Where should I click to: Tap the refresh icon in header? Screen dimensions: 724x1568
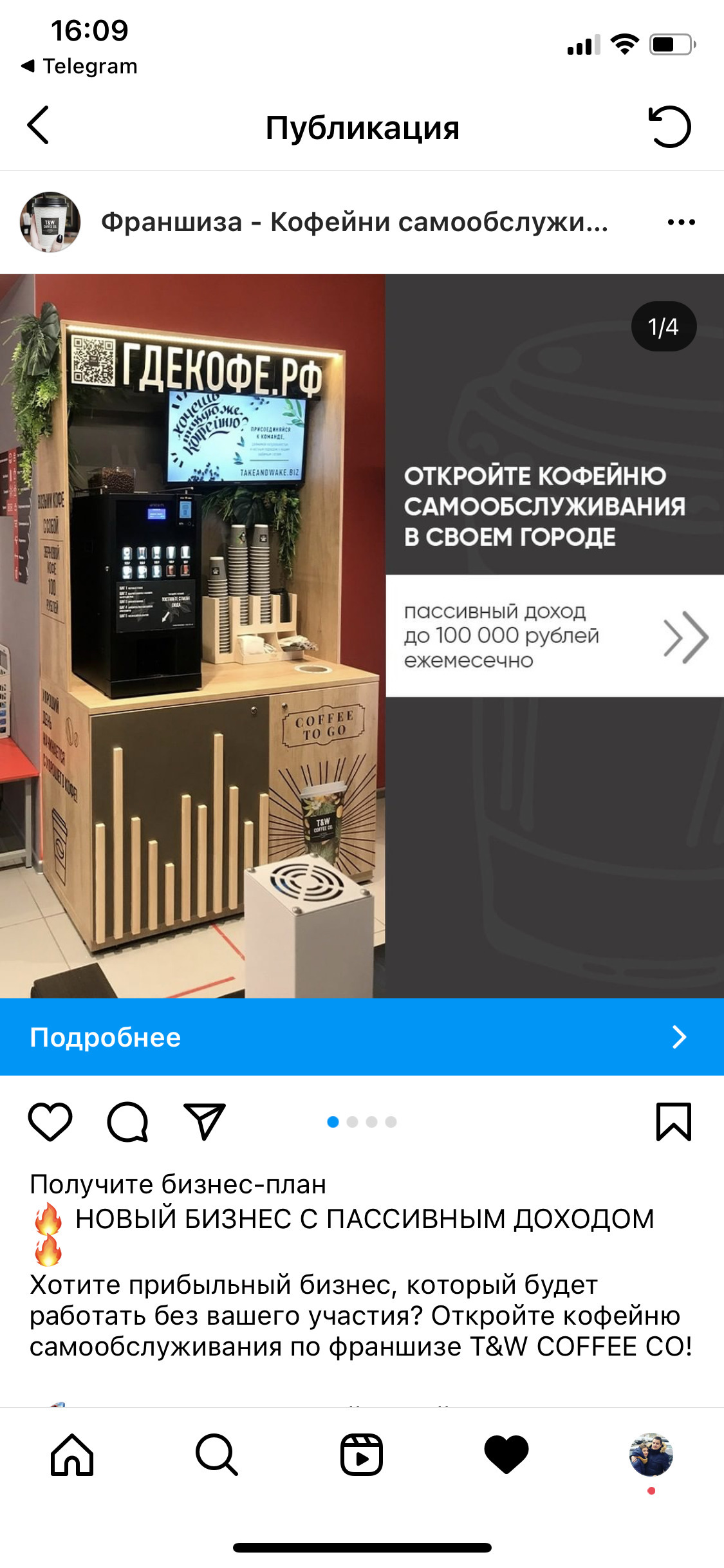[x=669, y=127]
